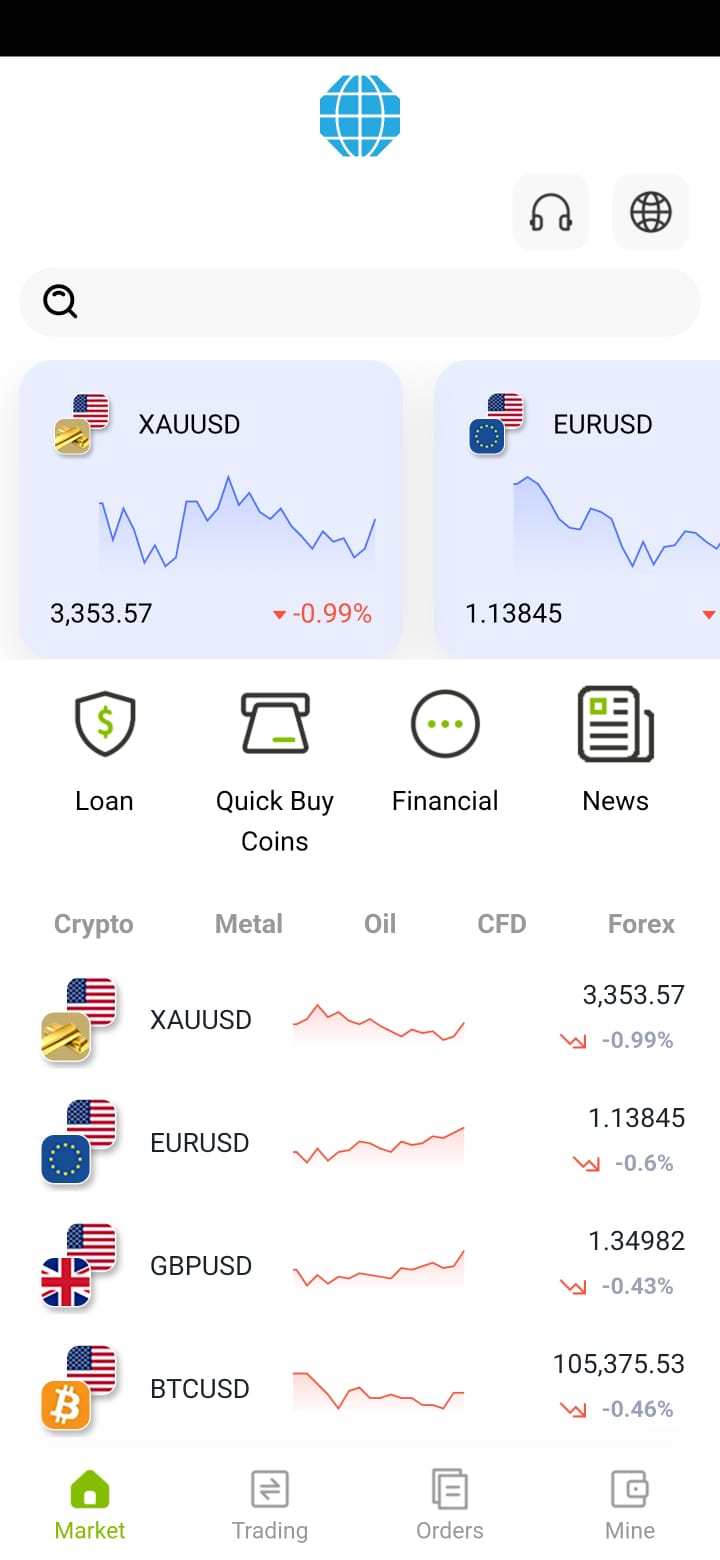
Task: Tap the search field
Action: tap(360, 301)
